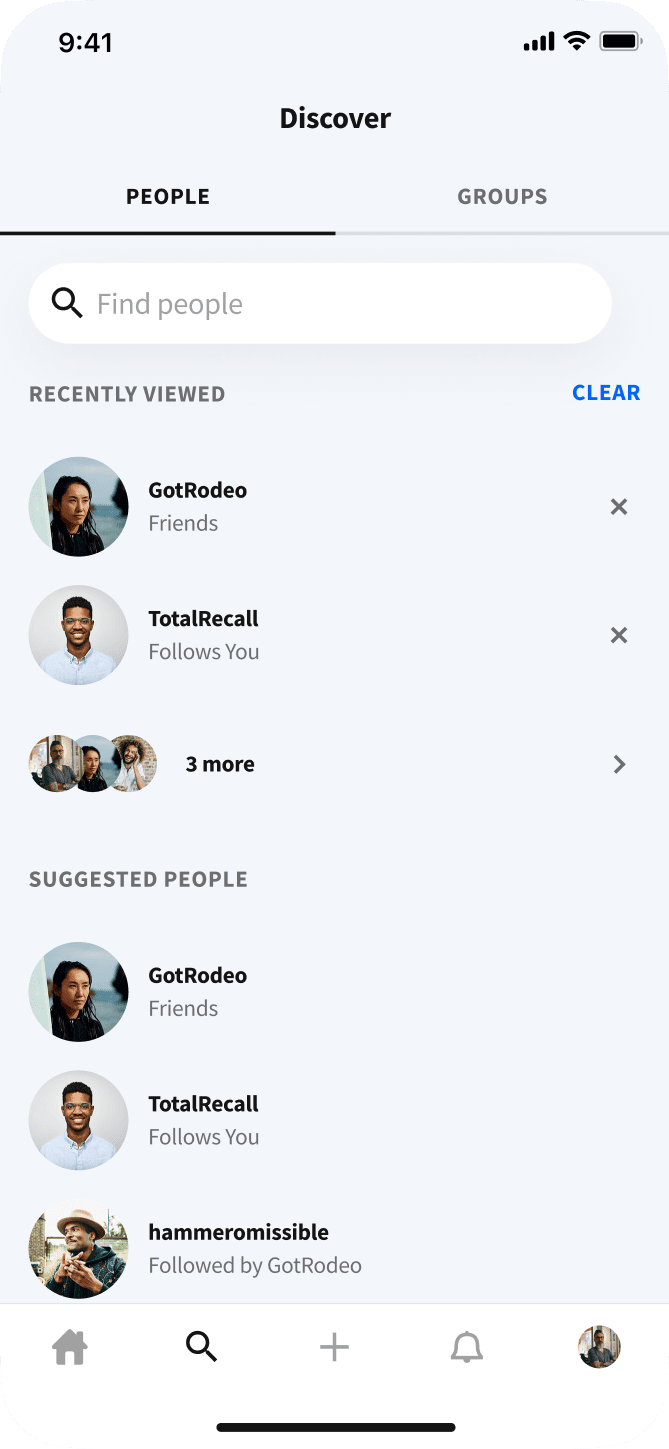Go to the home feed tab
The height and width of the screenshot is (1449, 669).
coord(70,1348)
